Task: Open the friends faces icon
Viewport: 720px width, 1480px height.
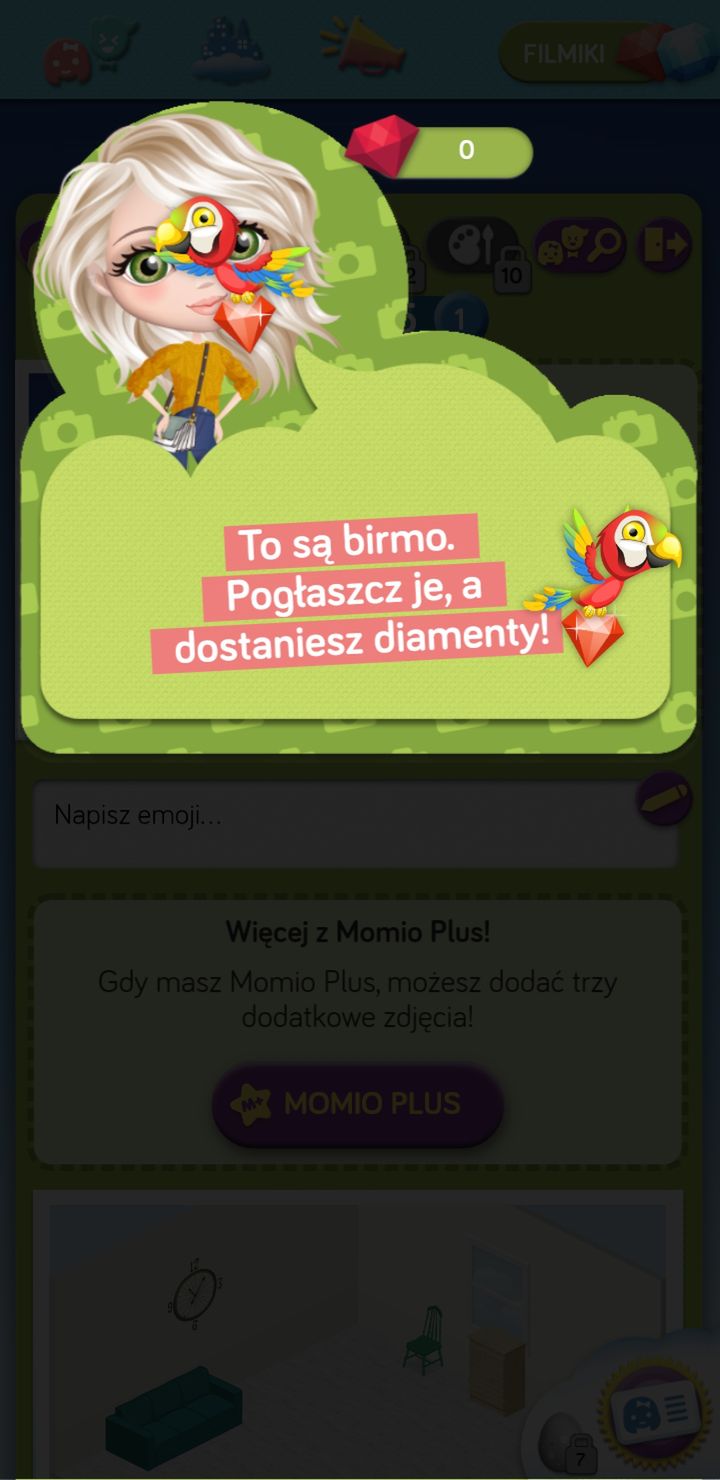Action: click(x=90, y=50)
